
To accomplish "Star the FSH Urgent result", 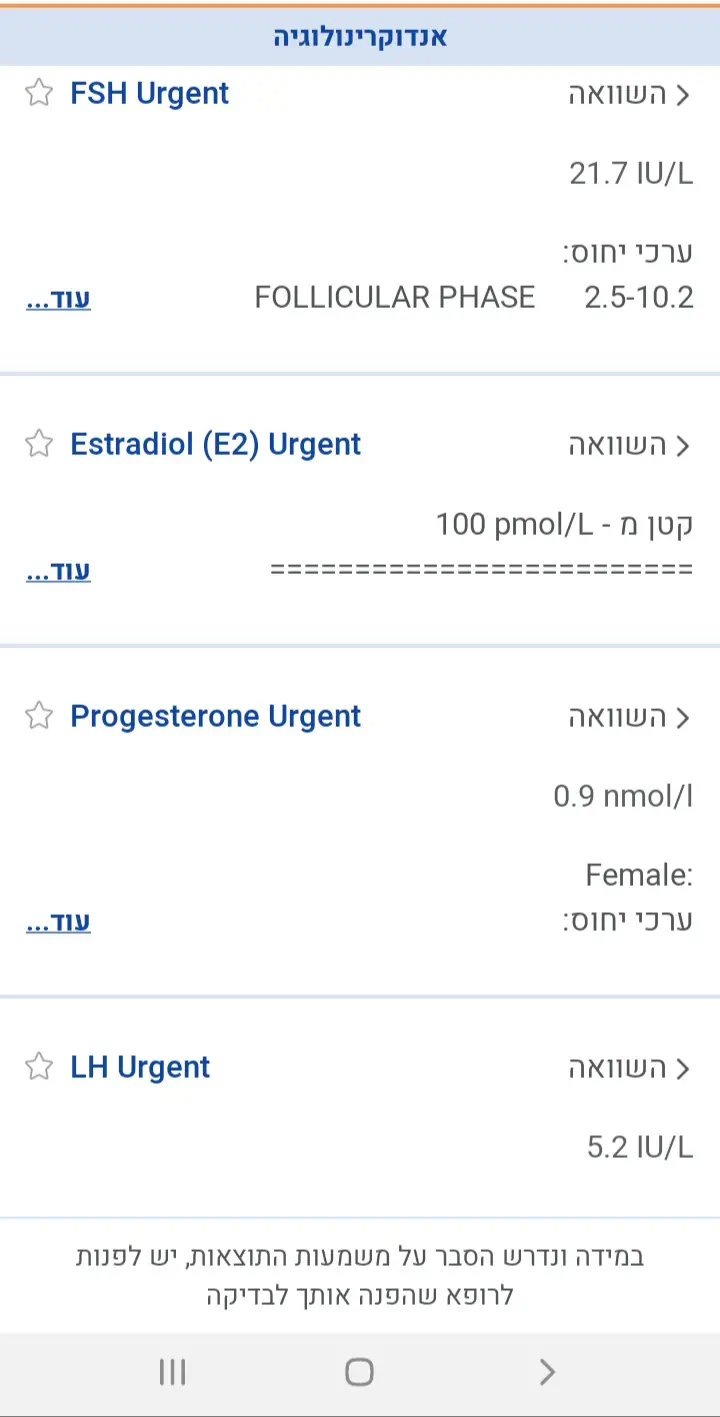I will 38,94.
